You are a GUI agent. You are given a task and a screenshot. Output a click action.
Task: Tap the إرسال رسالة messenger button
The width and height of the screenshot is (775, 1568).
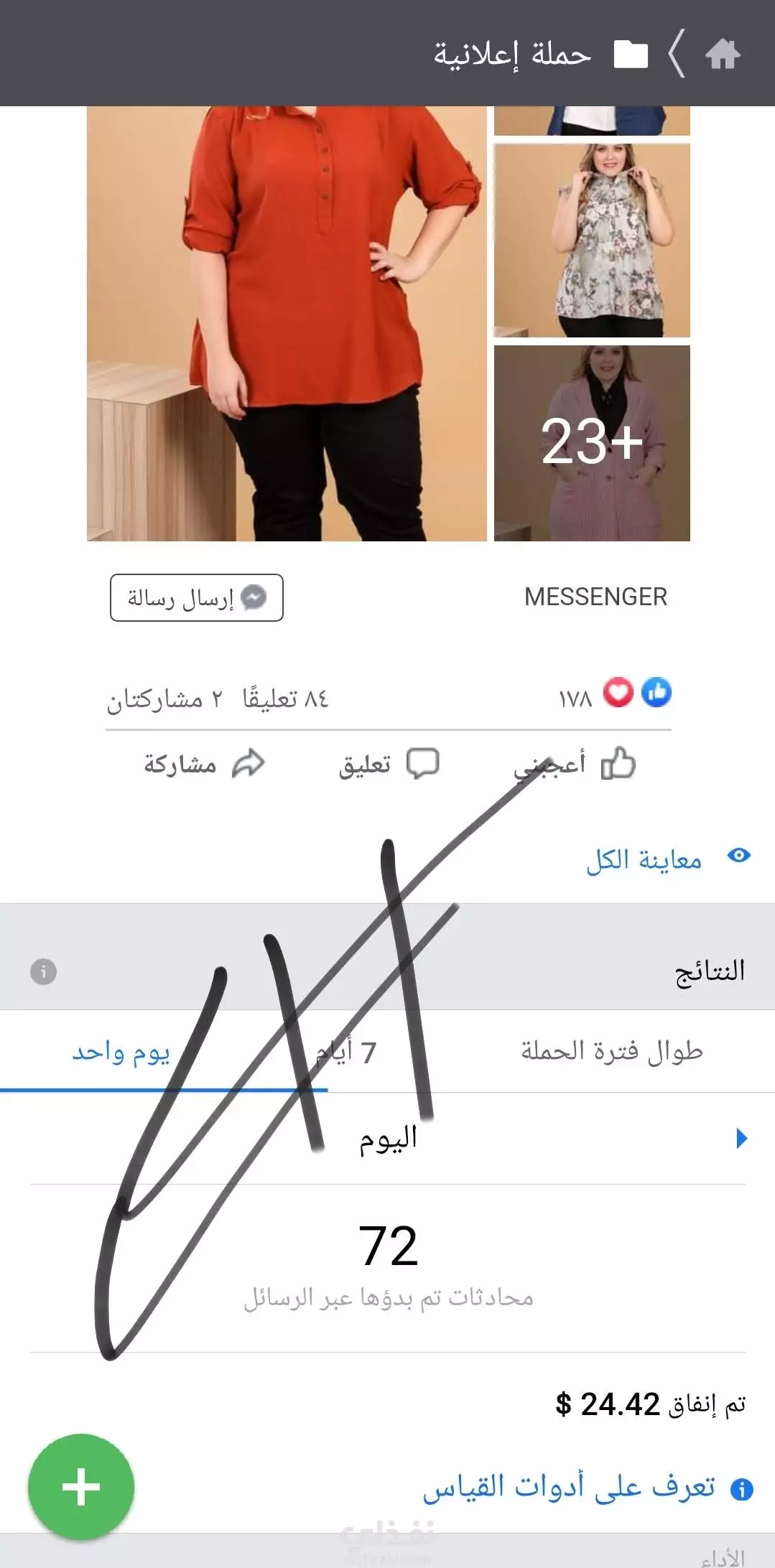click(x=196, y=597)
